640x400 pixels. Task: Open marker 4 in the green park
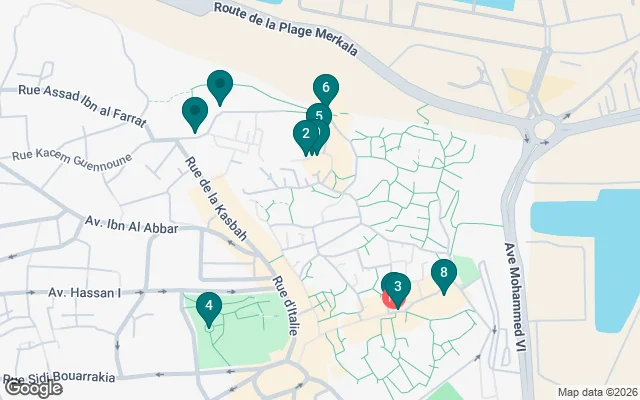point(208,305)
